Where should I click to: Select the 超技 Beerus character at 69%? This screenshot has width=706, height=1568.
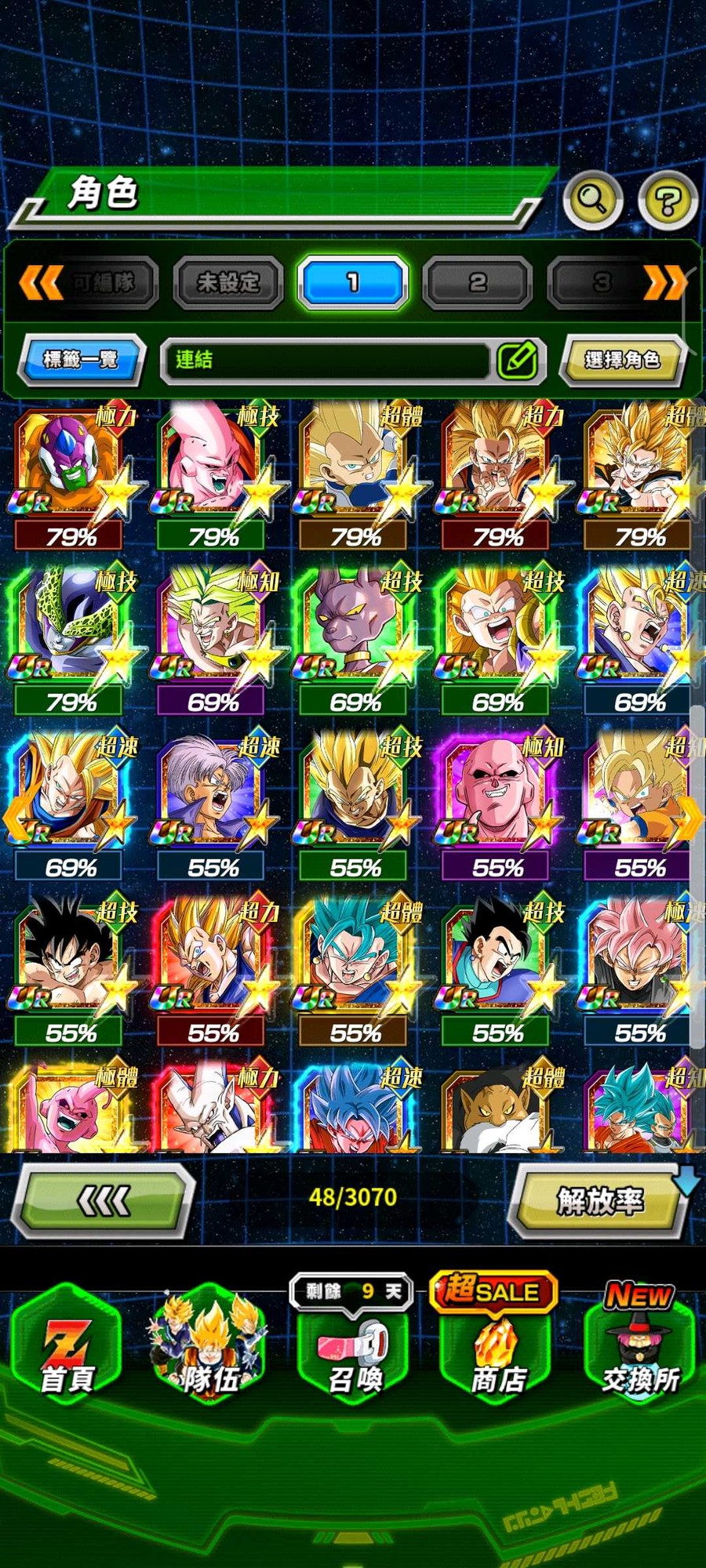tap(355, 627)
